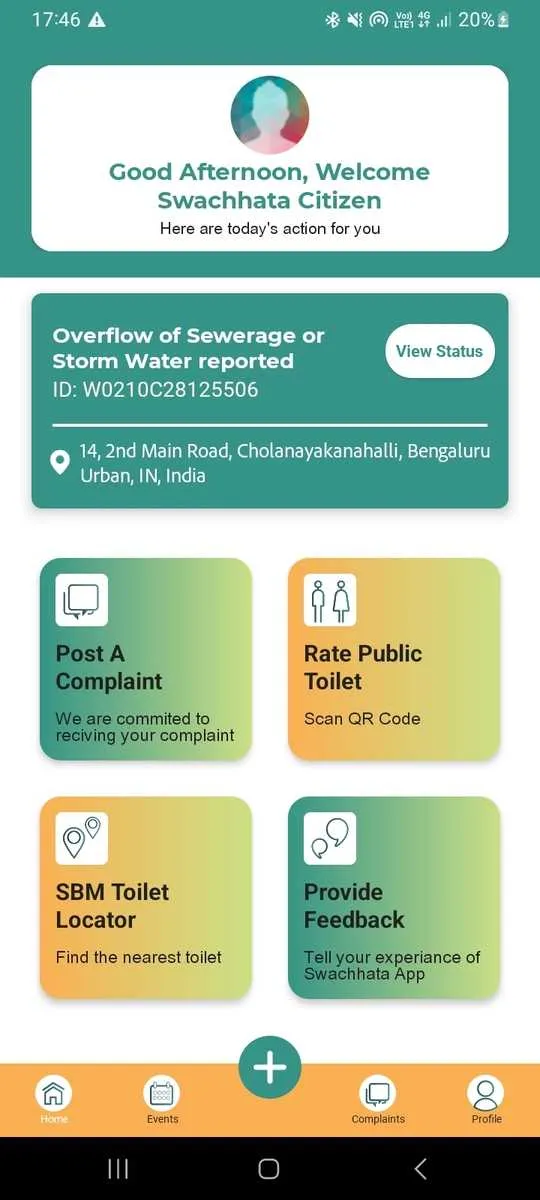Open the Overflow of Sewerage complaint card
The height and width of the screenshot is (1200, 540).
tap(270, 401)
